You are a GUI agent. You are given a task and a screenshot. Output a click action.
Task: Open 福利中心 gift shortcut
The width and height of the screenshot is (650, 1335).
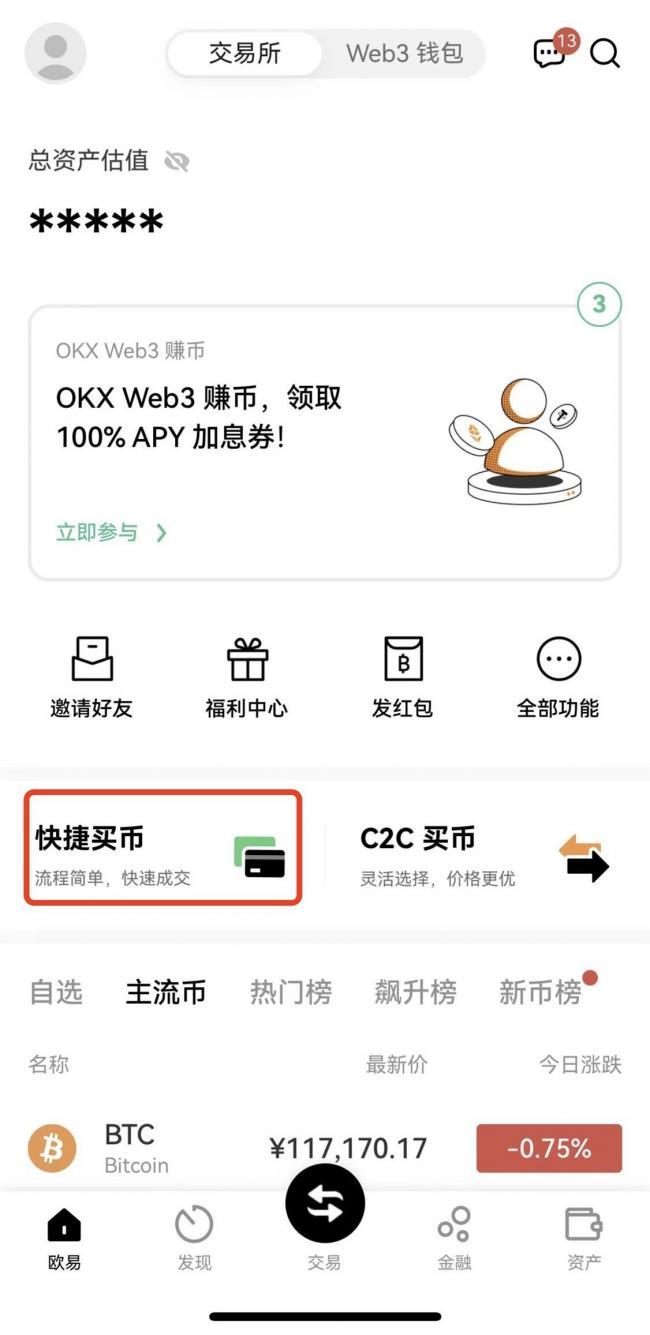click(247, 678)
